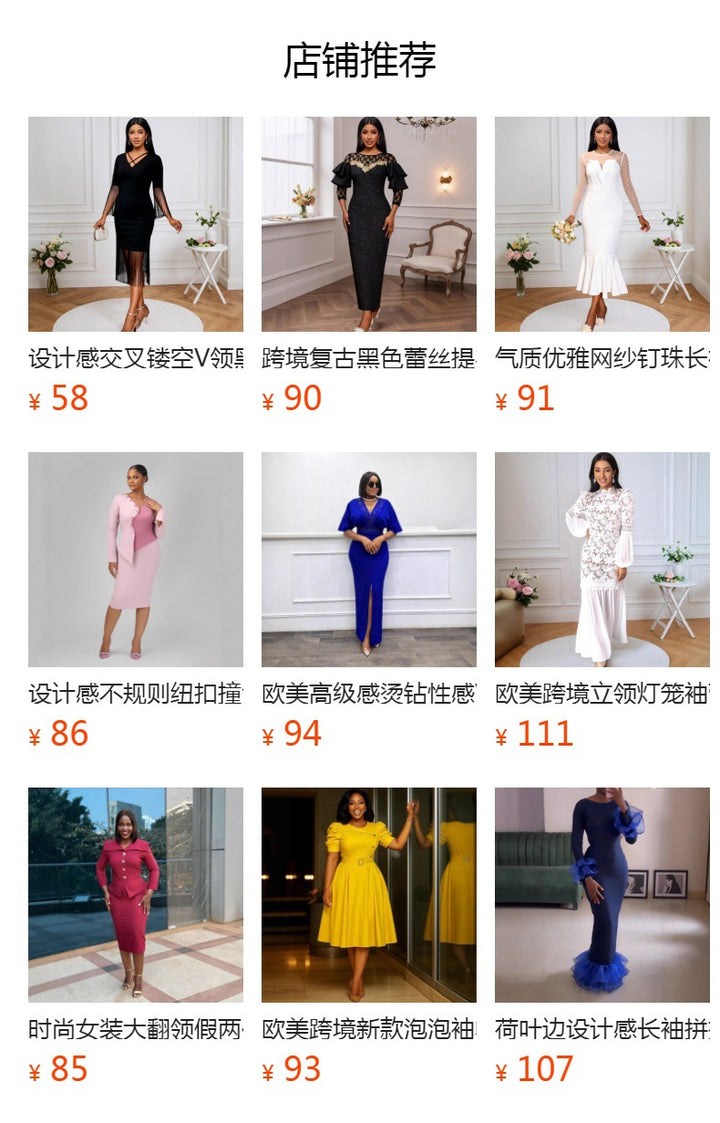
Task: Open the 设计感交叉镂空V领 black dress at ¥58
Action: pos(135,224)
